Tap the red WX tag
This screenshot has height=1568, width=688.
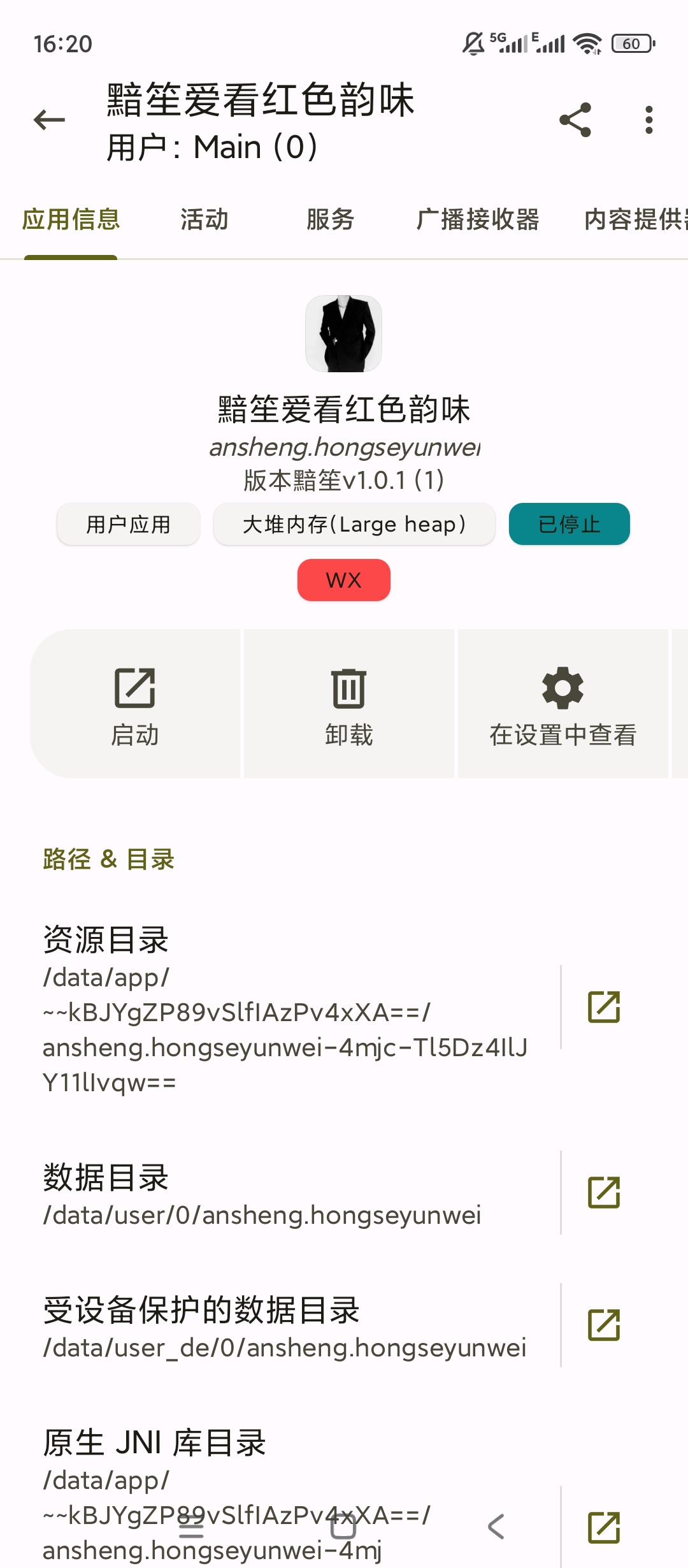pos(343,579)
